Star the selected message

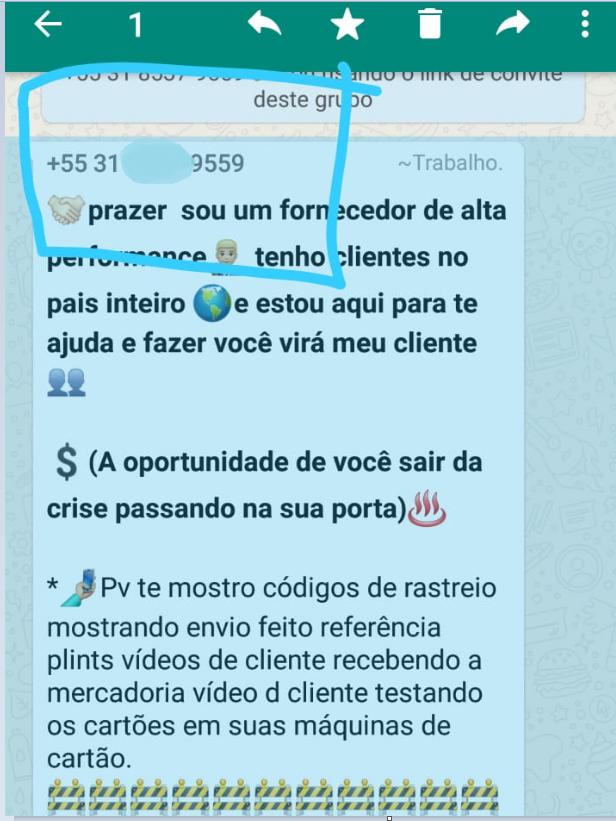[347, 25]
